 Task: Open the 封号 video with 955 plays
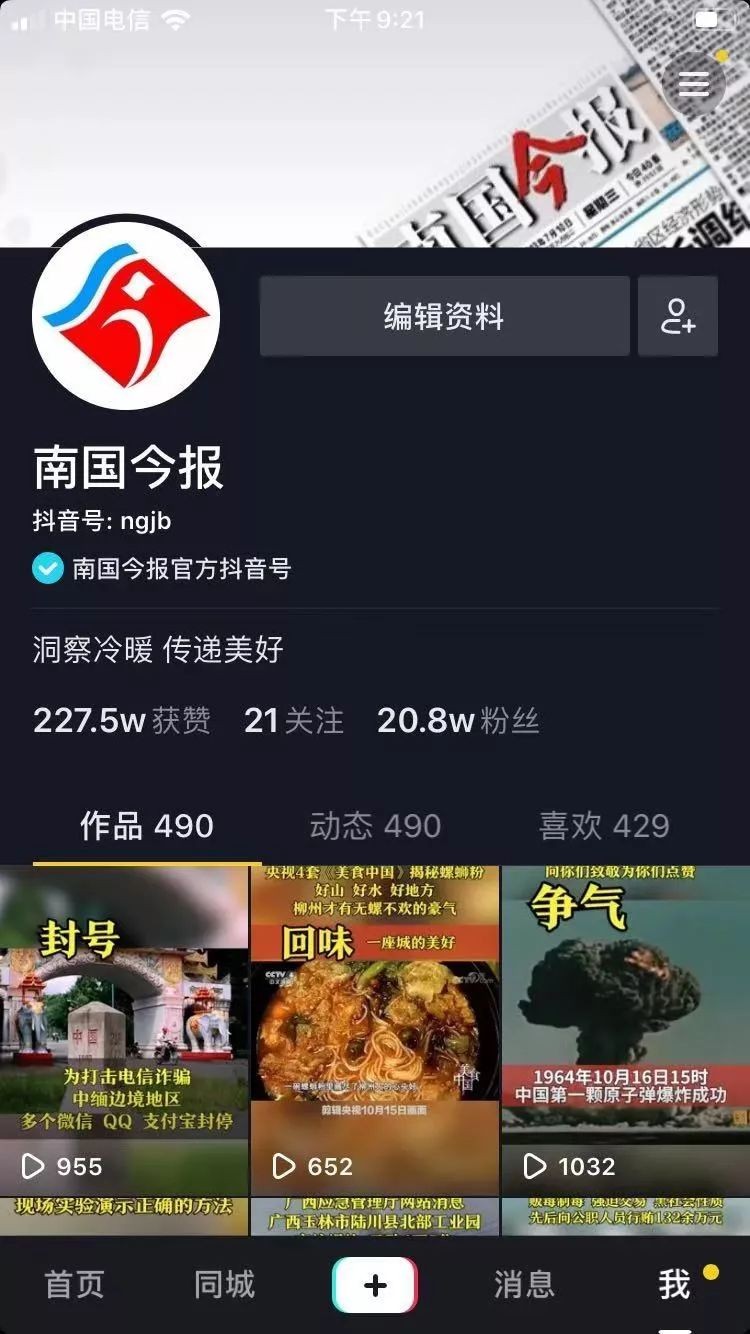124,1030
